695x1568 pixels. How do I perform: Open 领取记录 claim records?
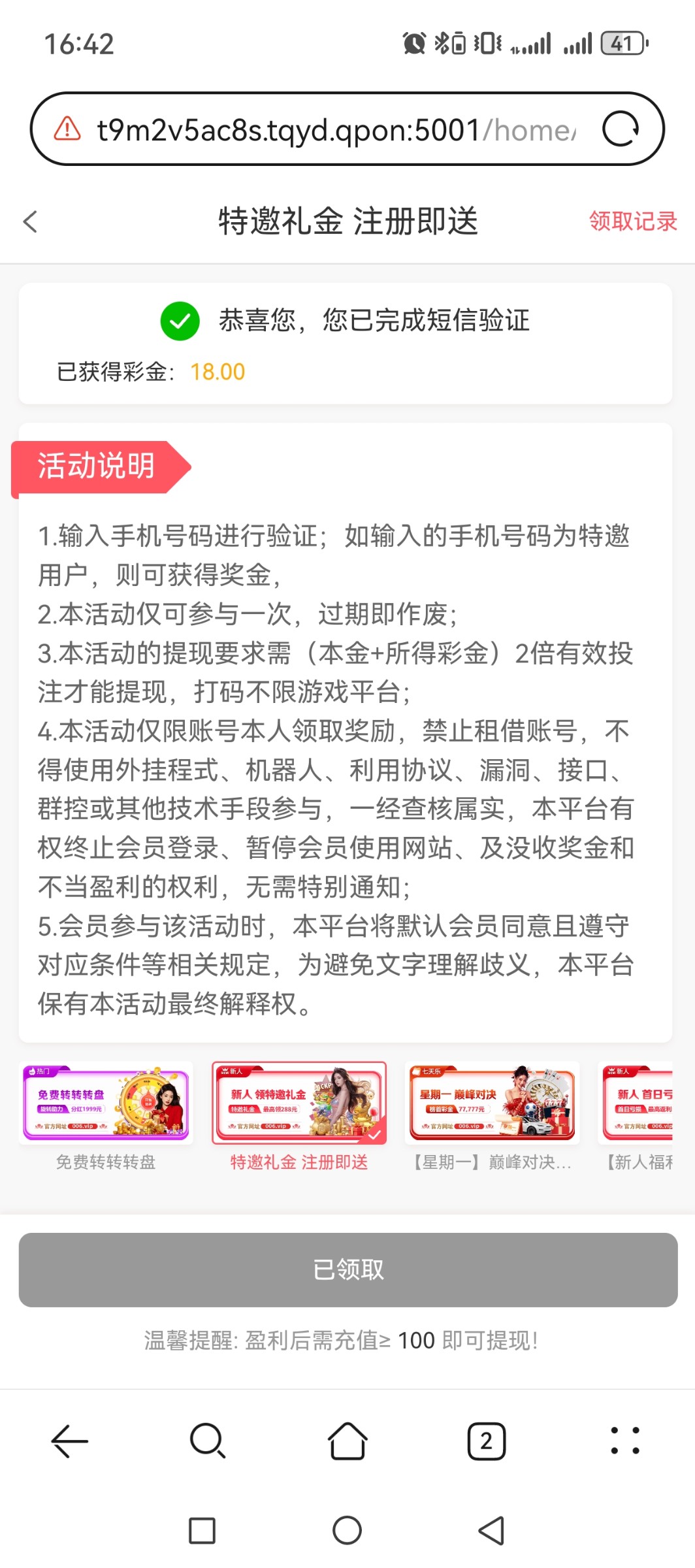[x=632, y=221]
